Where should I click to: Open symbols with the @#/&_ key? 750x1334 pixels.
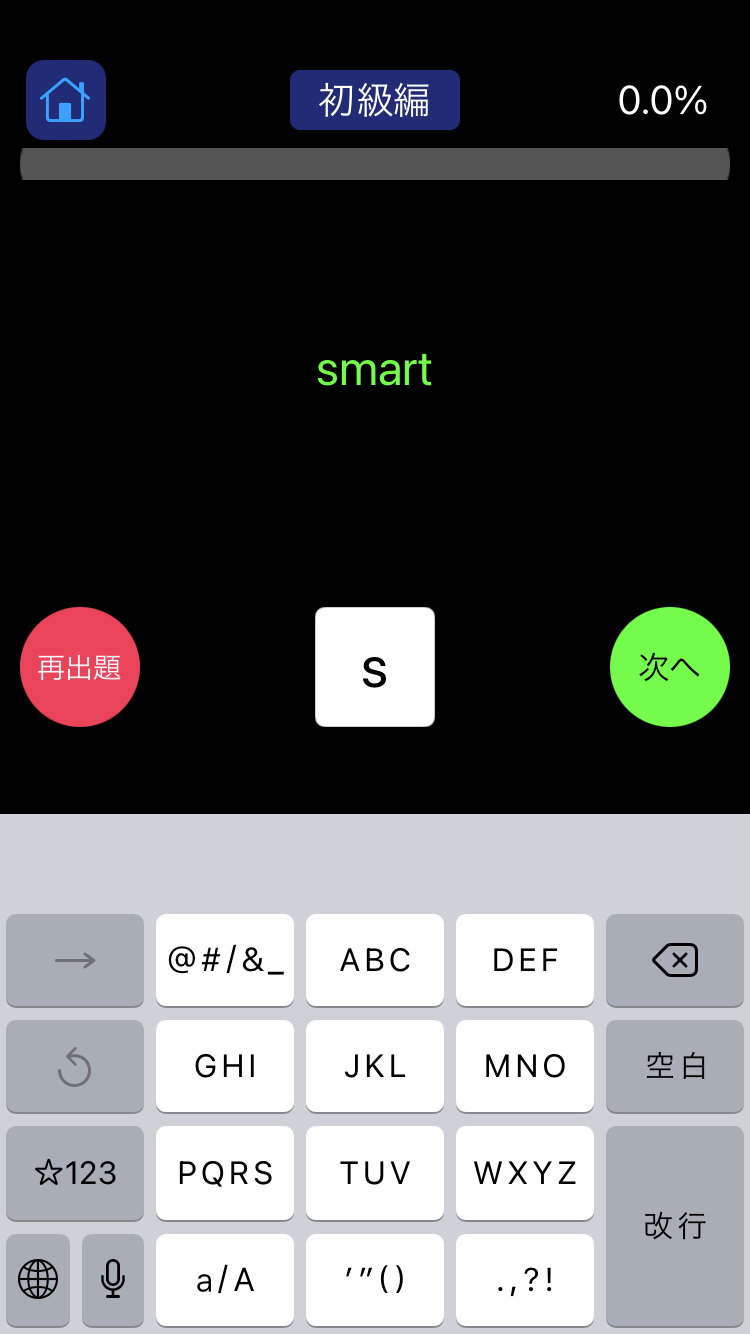point(225,960)
